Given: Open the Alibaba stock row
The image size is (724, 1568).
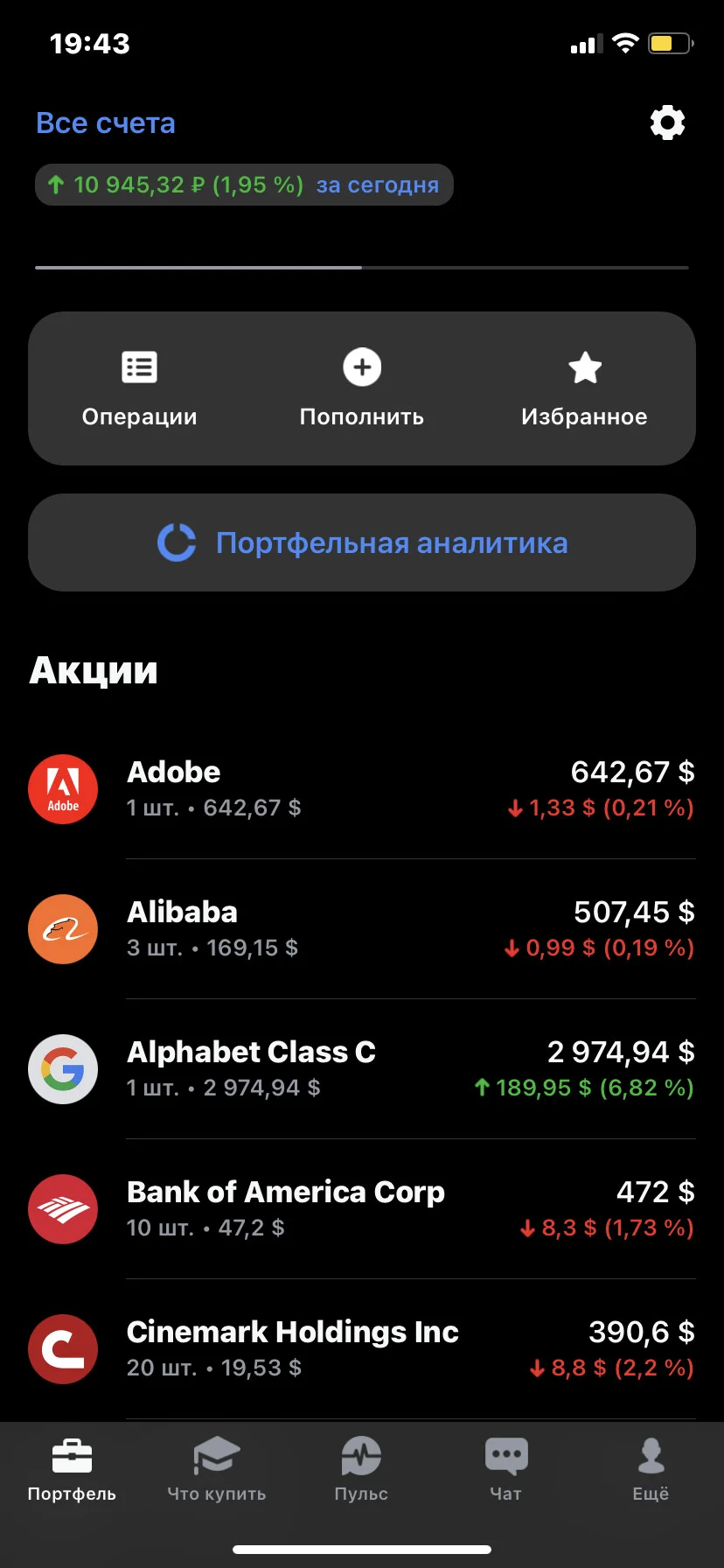Looking at the screenshot, I should pyautogui.click(x=362, y=929).
